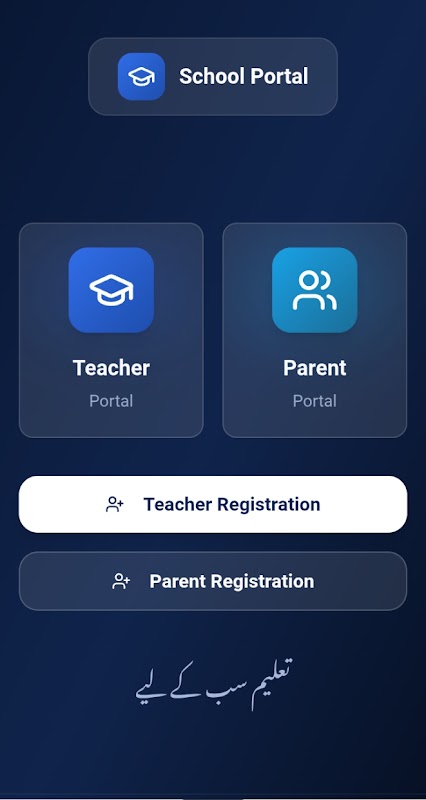
Task: Open the Parent Portal card
Action: [315, 330]
